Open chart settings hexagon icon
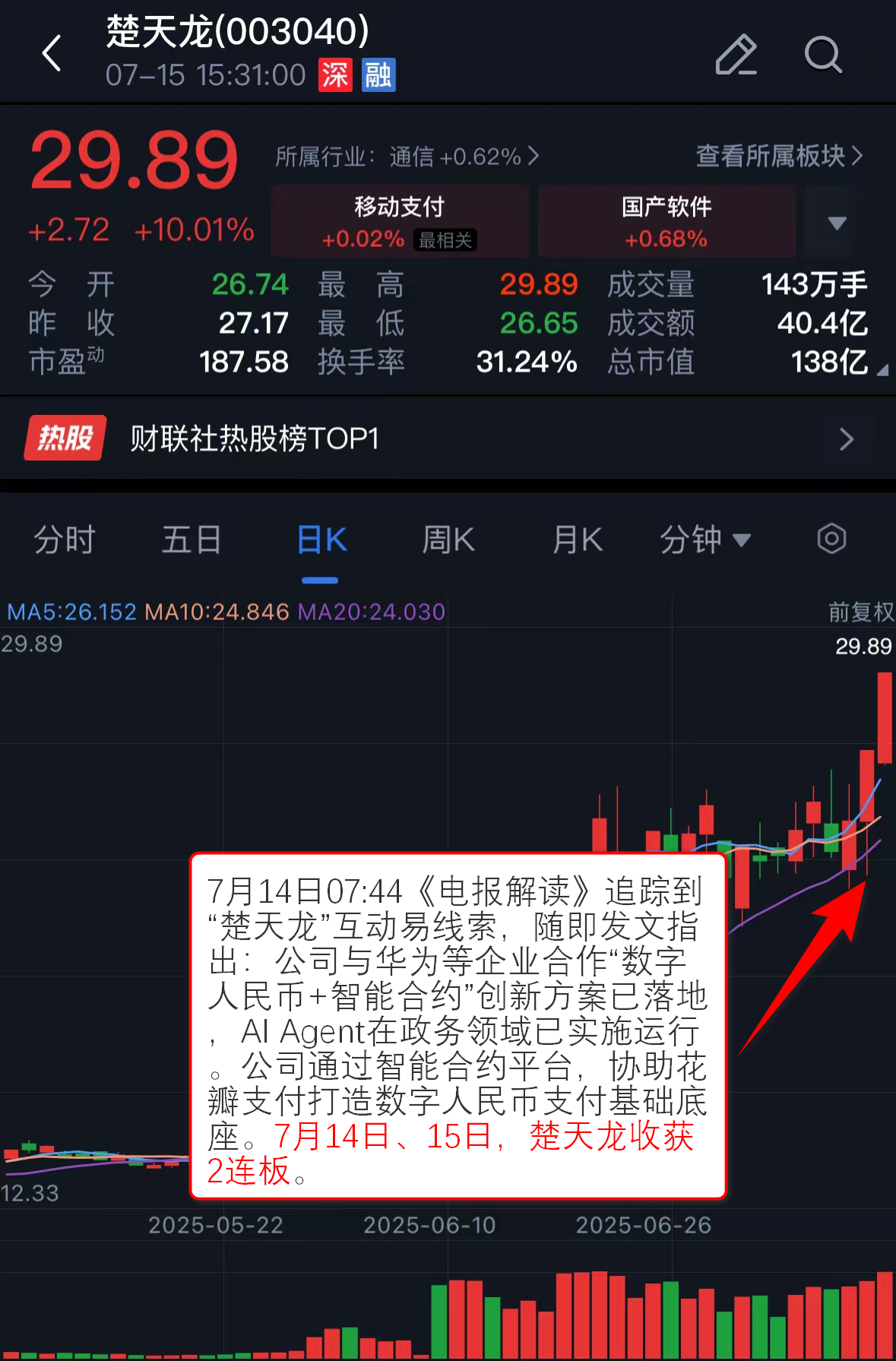The width and height of the screenshot is (896, 1361). click(831, 539)
